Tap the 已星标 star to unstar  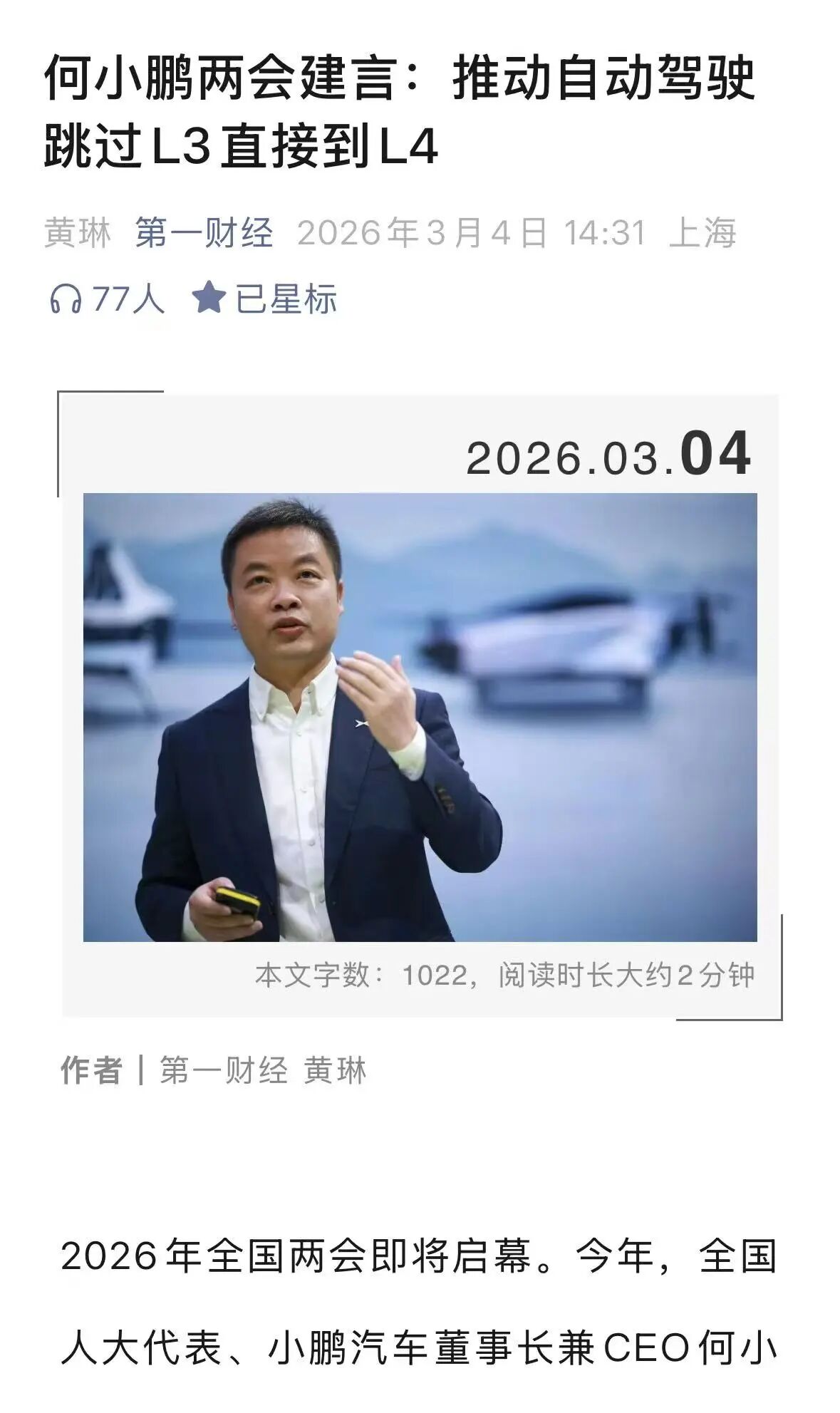[x=209, y=298]
